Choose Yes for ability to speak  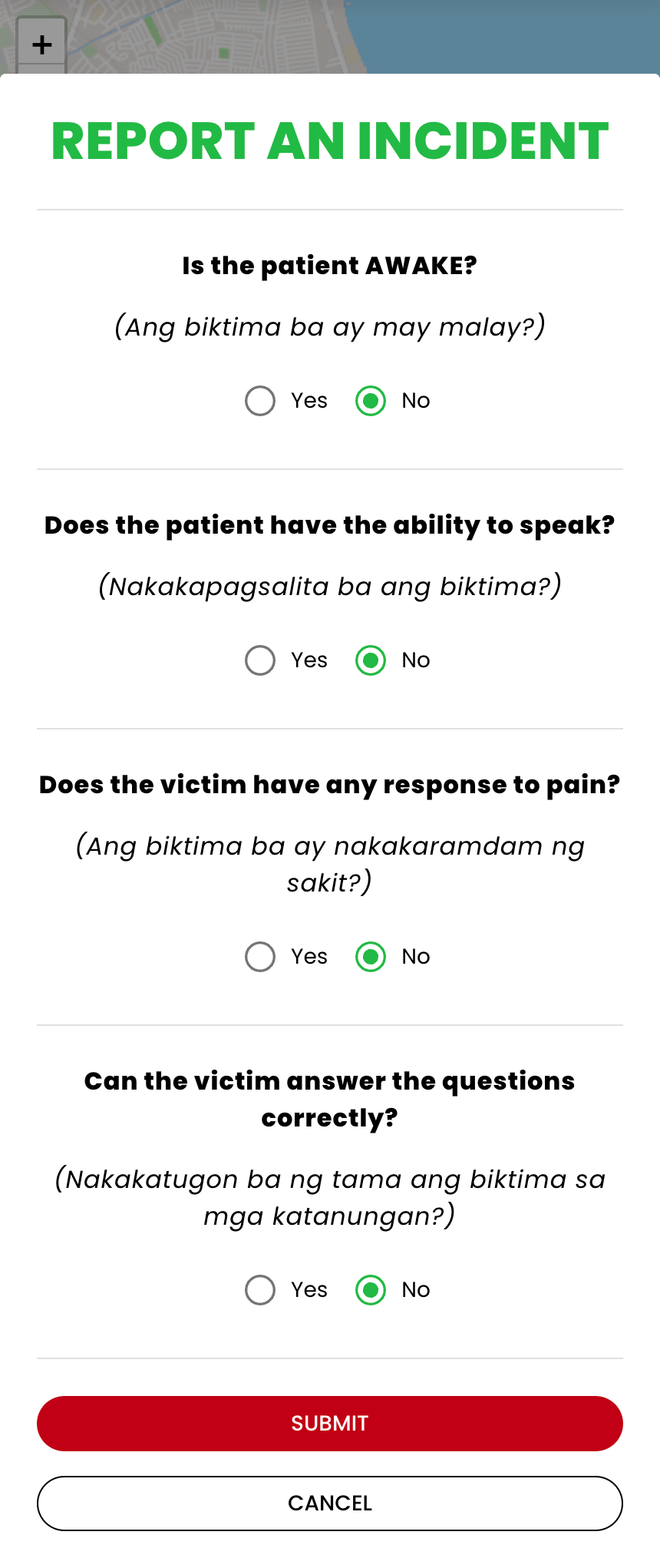point(260,660)
